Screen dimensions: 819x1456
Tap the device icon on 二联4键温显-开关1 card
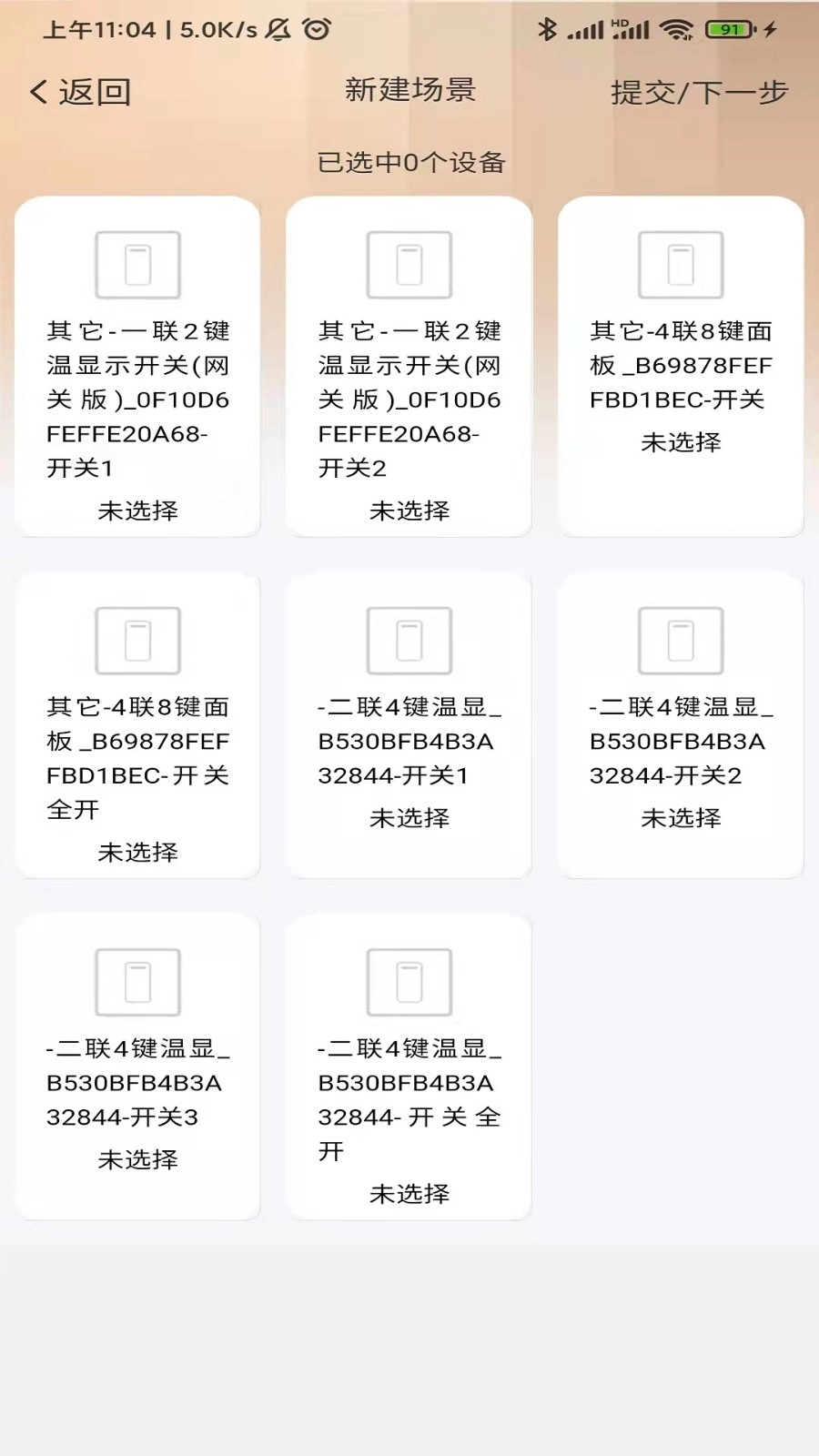(x=408, y=640)
